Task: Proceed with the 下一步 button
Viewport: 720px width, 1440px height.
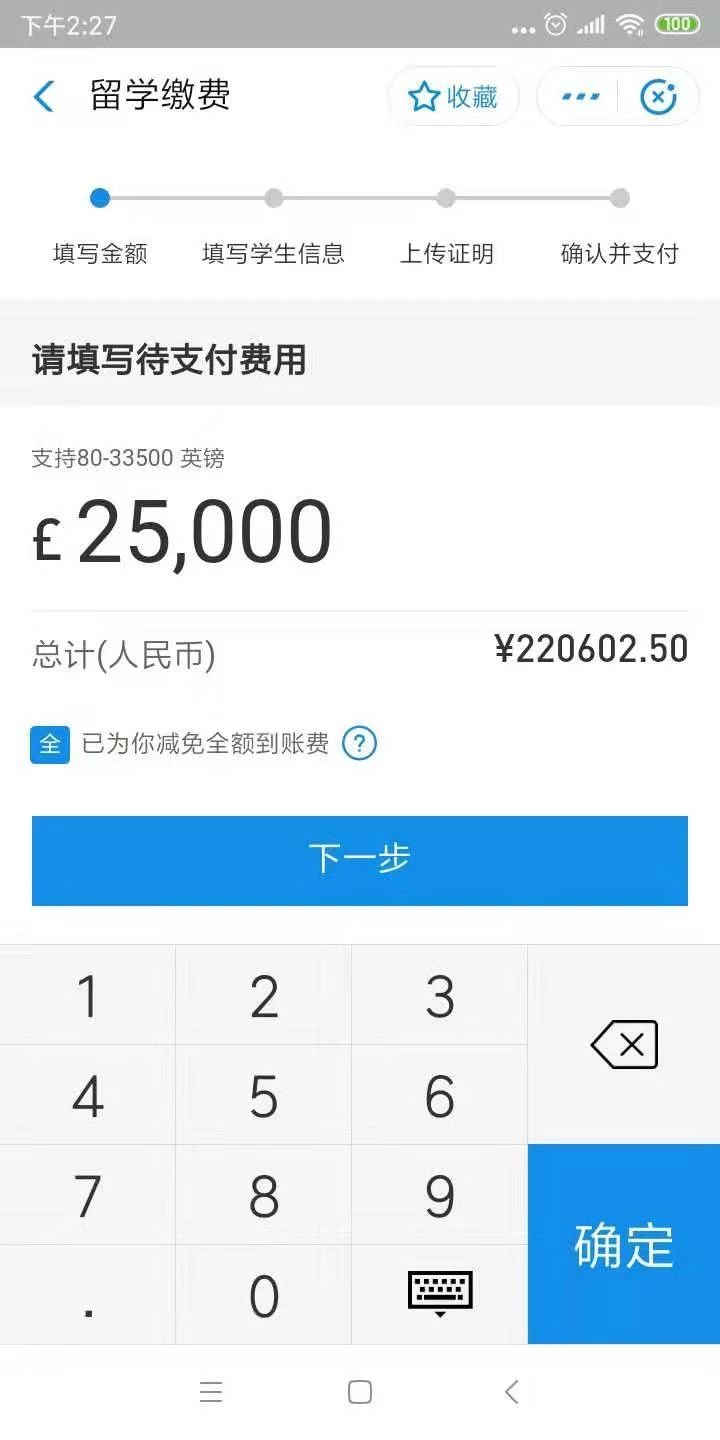Action: 360,860
